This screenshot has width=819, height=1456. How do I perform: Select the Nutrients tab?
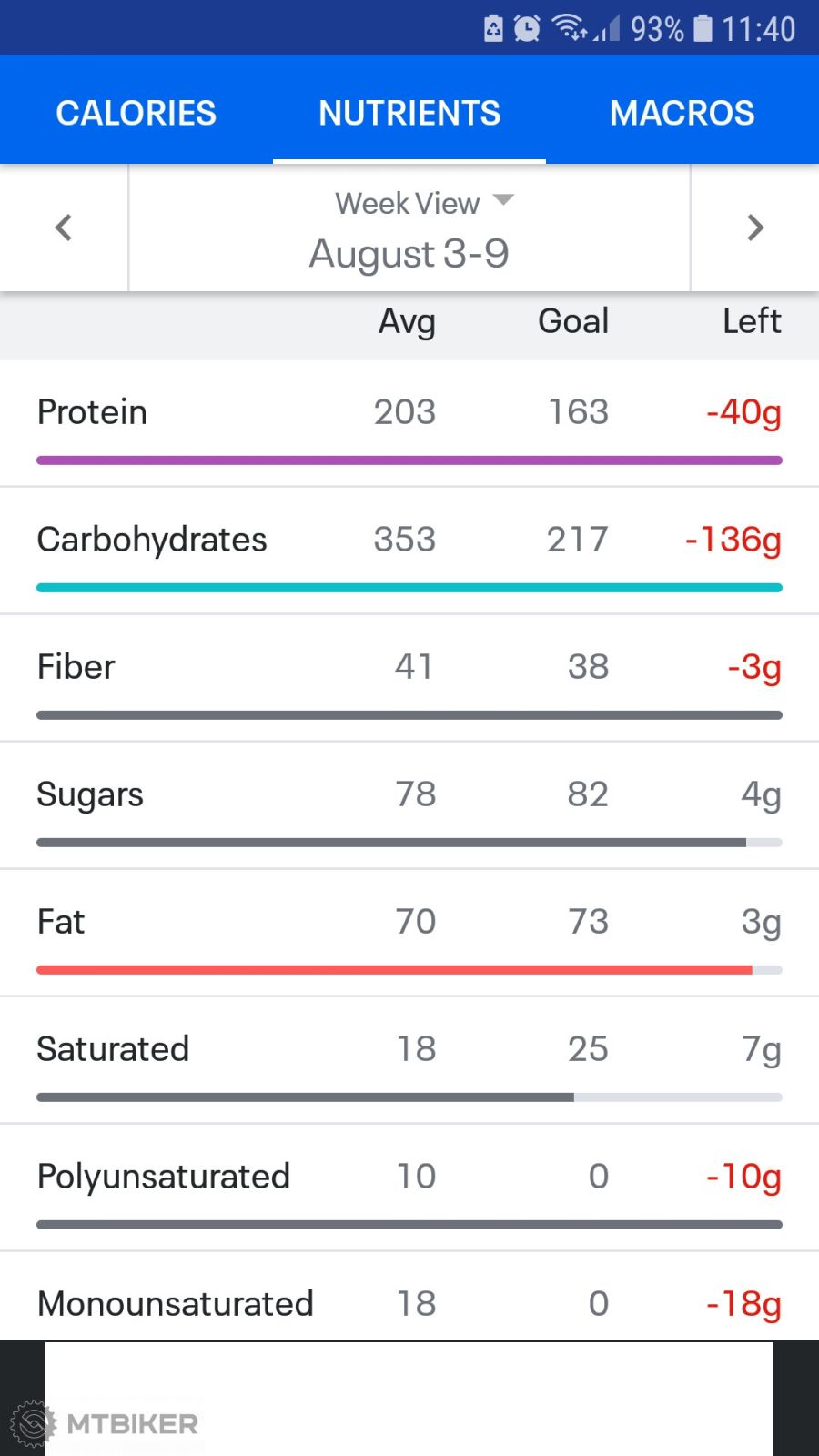[409, 111]
